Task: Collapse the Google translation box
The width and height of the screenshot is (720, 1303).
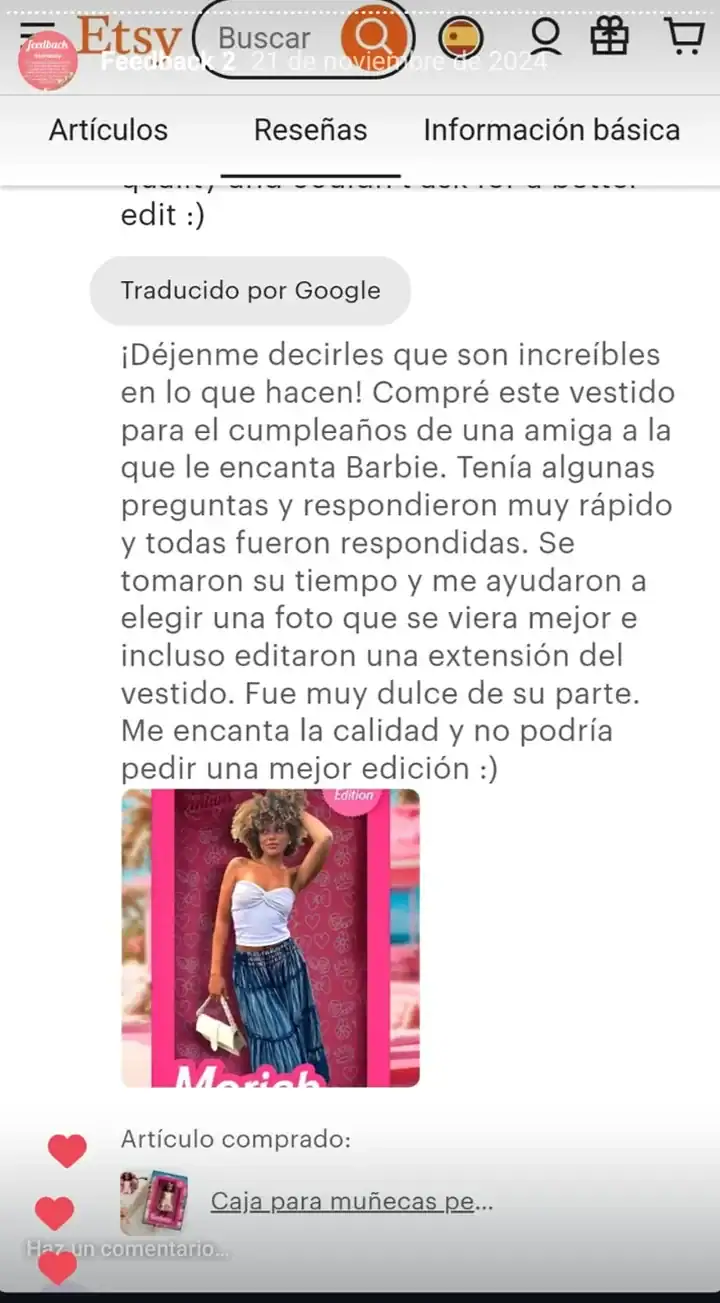Action: point(250,291)
